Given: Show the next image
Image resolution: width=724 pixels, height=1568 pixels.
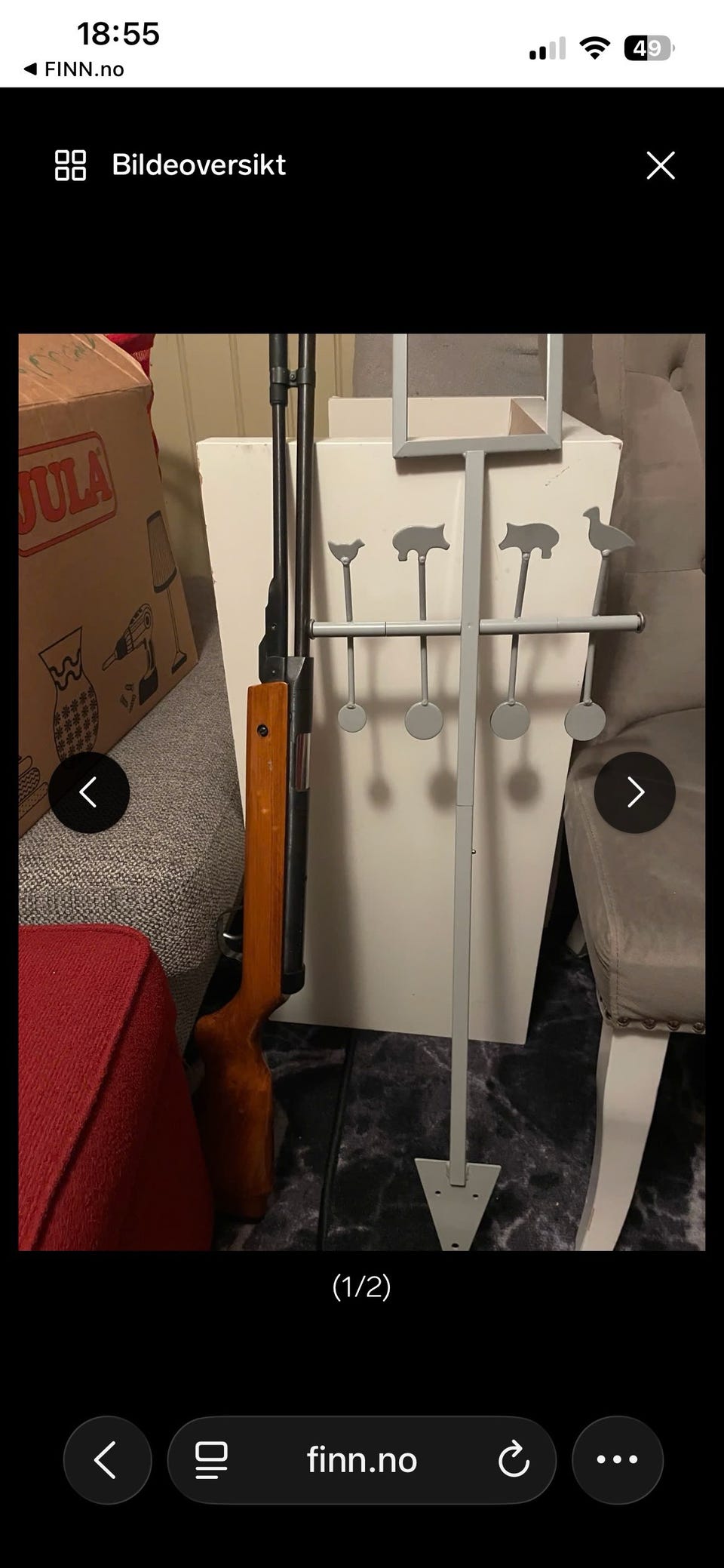Looking at the screenshot, I should coord(634,792).
